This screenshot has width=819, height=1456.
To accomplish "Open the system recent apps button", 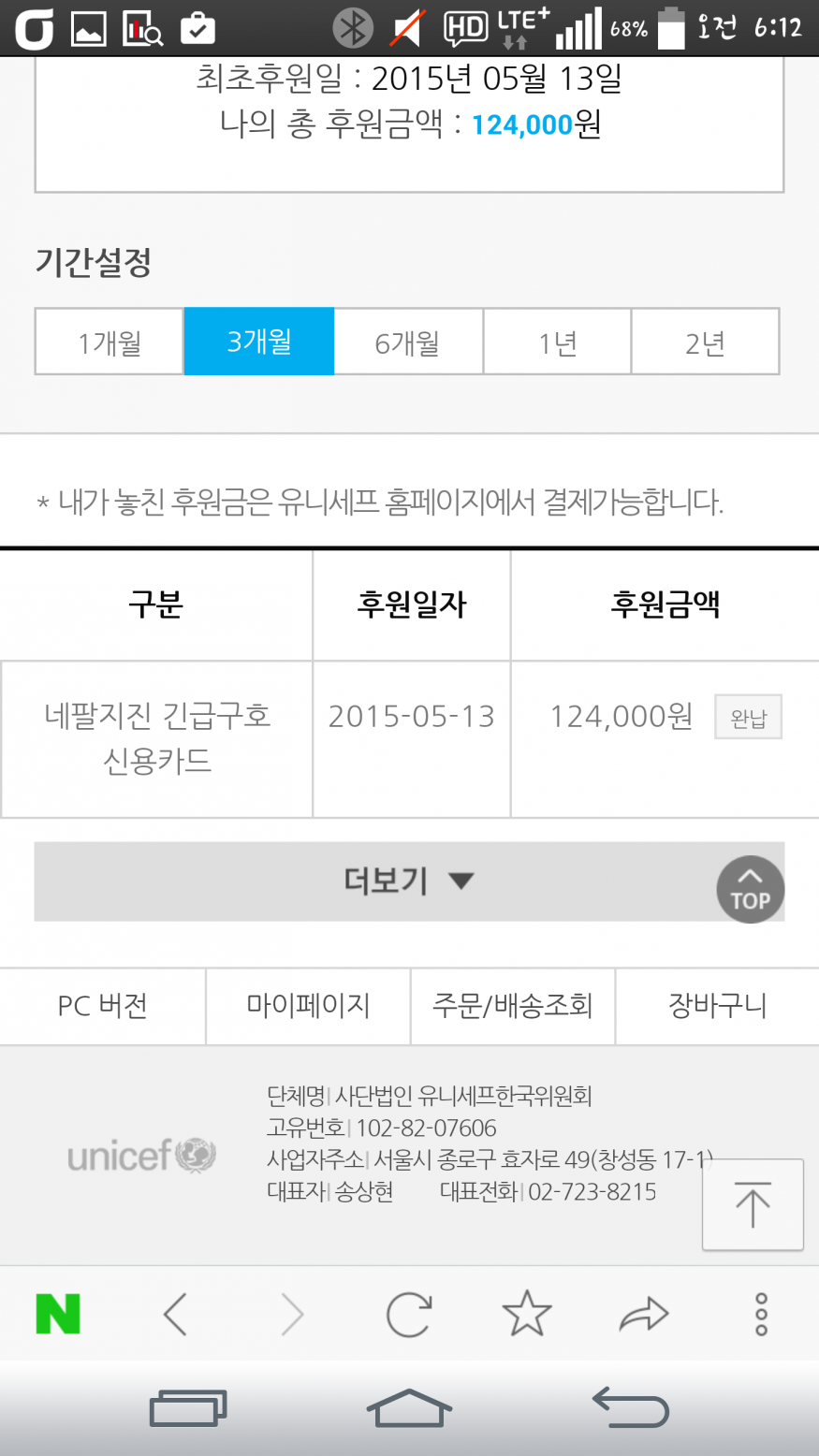I will point(188,1408).
